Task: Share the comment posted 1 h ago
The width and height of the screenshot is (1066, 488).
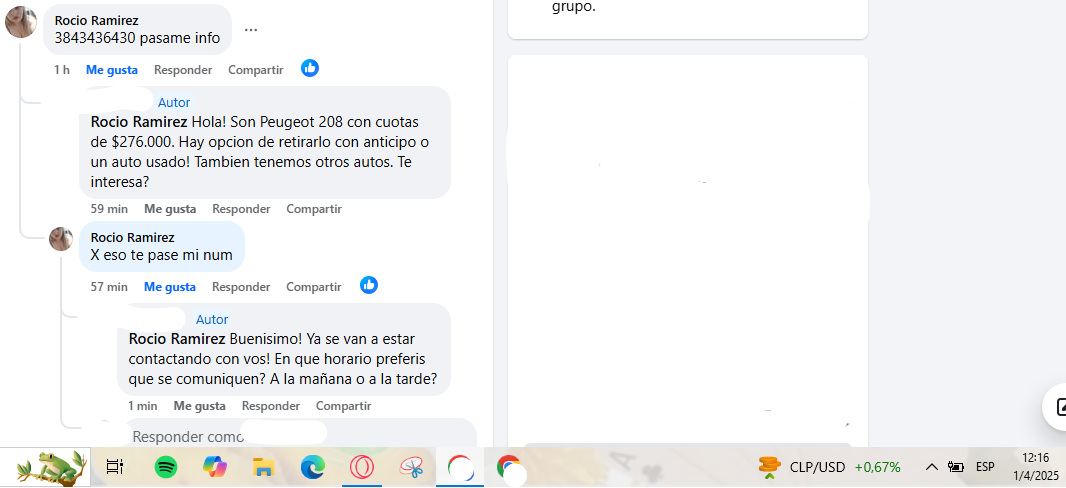Action: pyautogui.click(x=255, y=70)
